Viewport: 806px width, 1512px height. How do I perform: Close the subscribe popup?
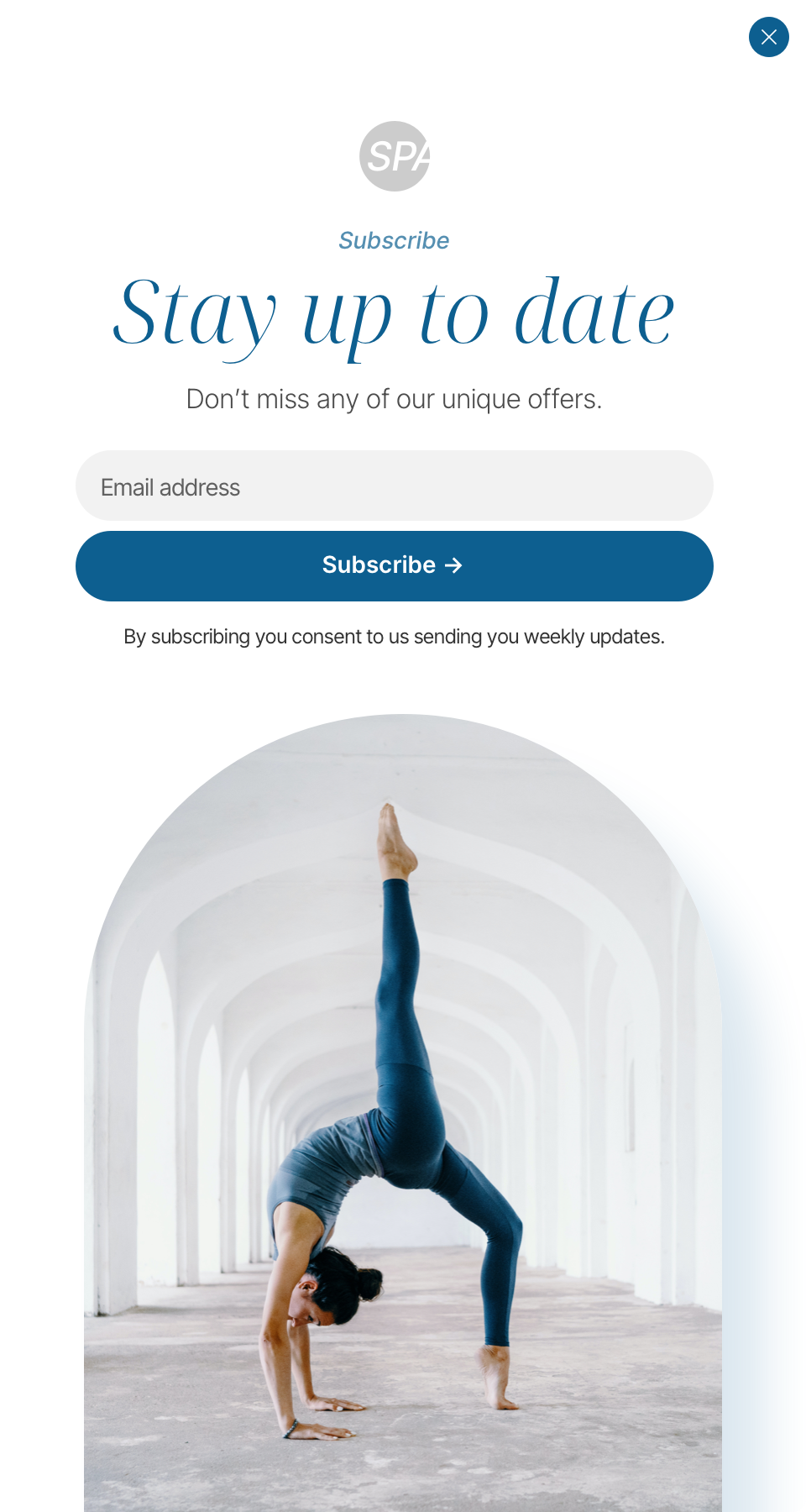(768, 37)
